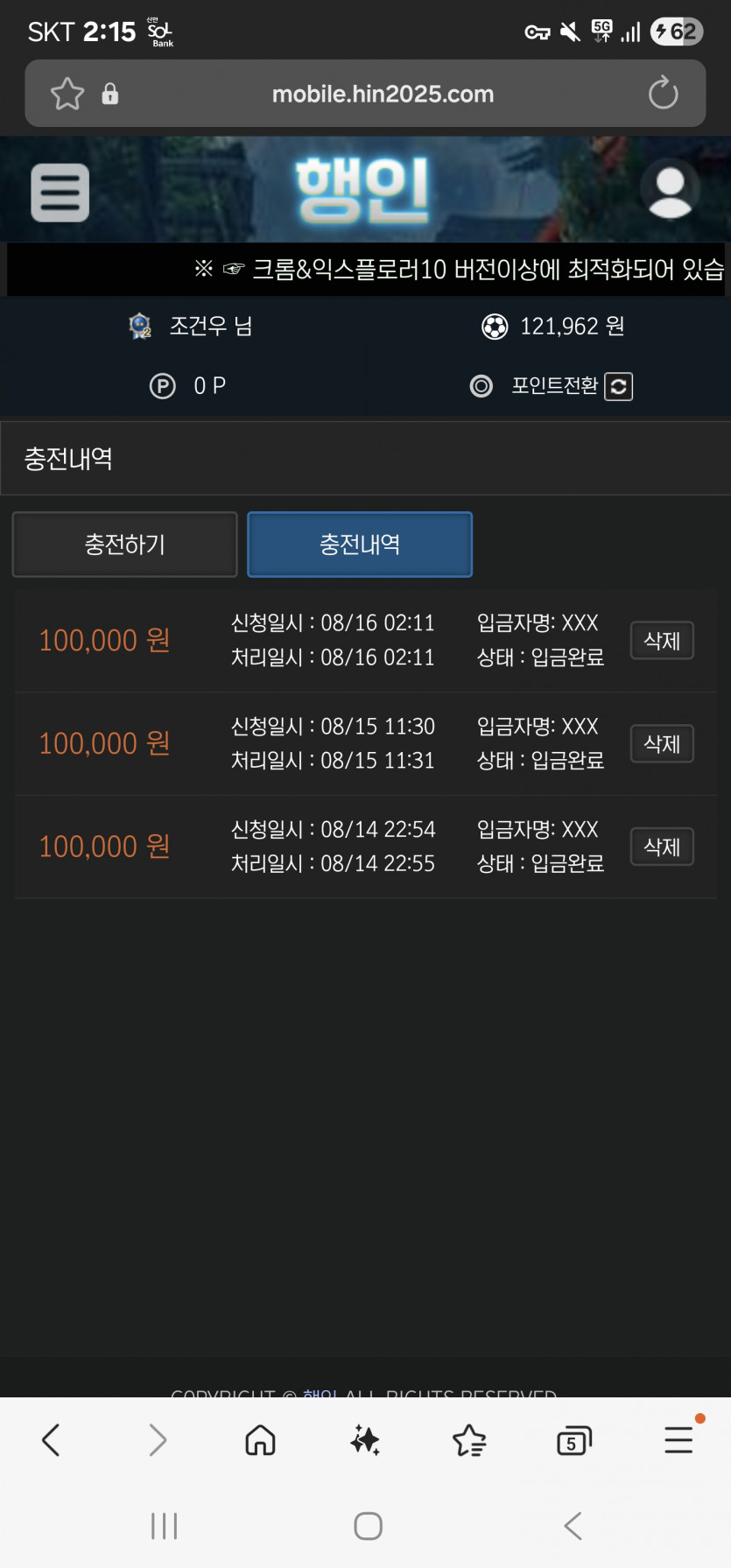
Task: Tap the mobile.hin2025.com address field
Action: (x=383, y=94)
